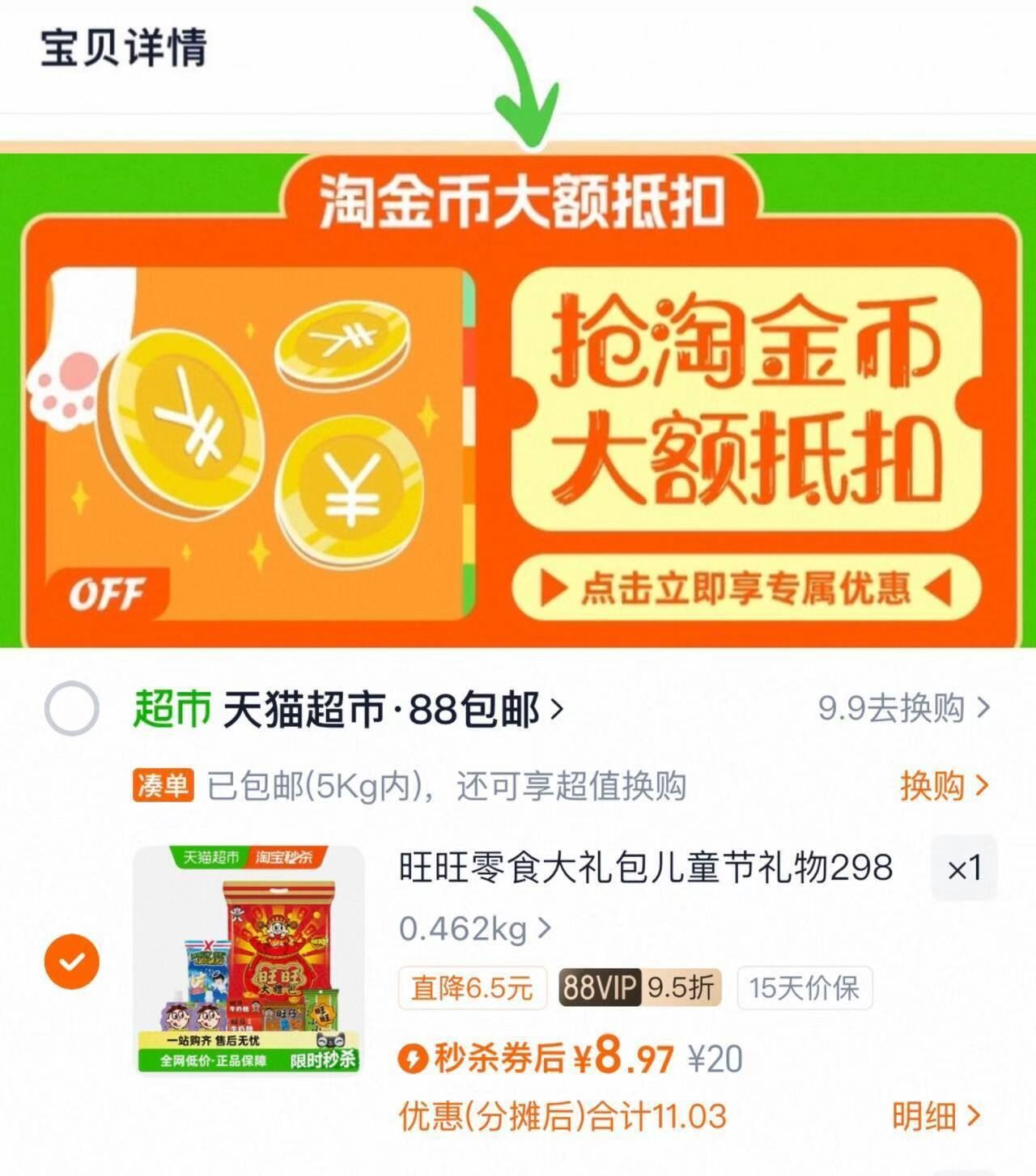Click the 88VIP 9.5折 badge
This screenshot has height=1176, width=1036.
click(639, 987)
